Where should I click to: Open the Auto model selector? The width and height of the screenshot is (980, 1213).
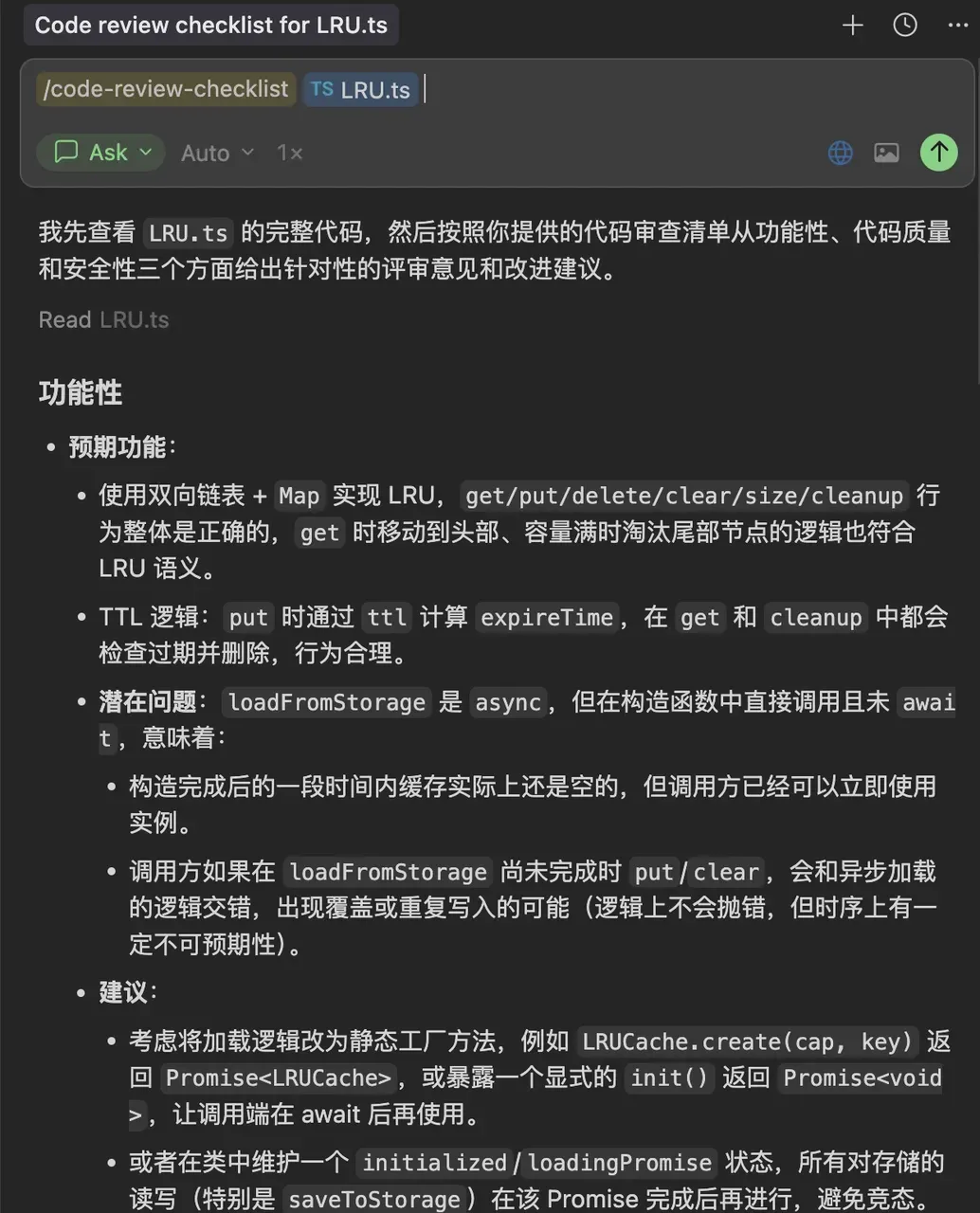217,153
